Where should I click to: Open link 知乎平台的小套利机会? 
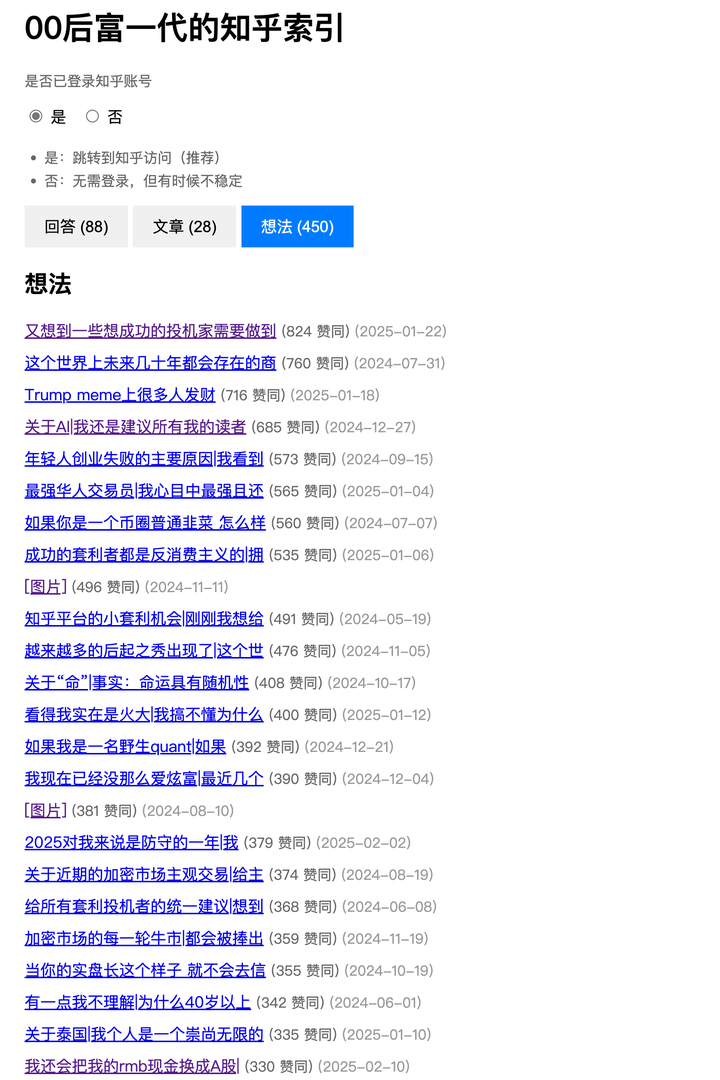[x=144, y=619]
